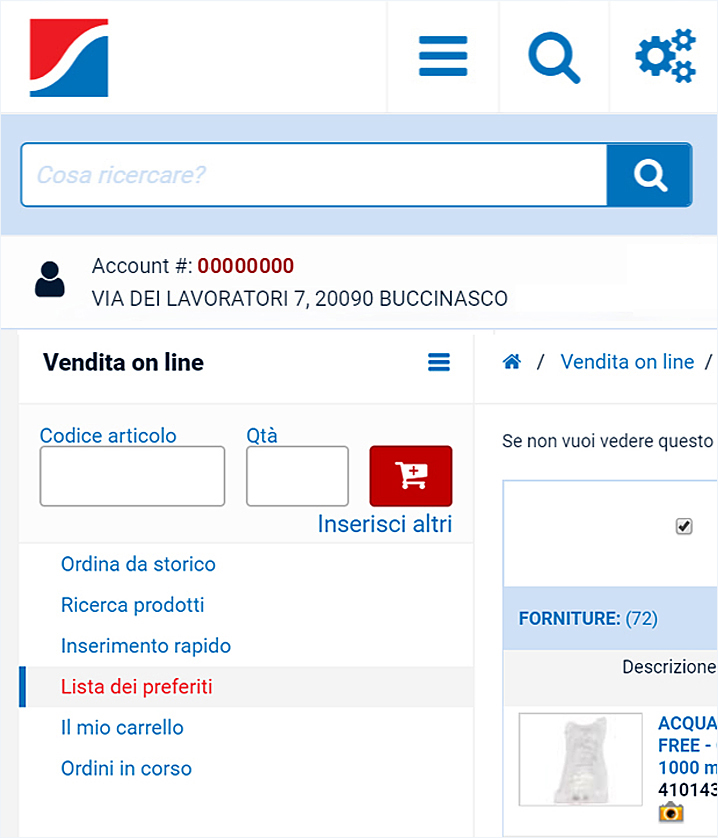Select the Qtà quantity field
This screenshot has width=718, height=838.
coord(297,476)
